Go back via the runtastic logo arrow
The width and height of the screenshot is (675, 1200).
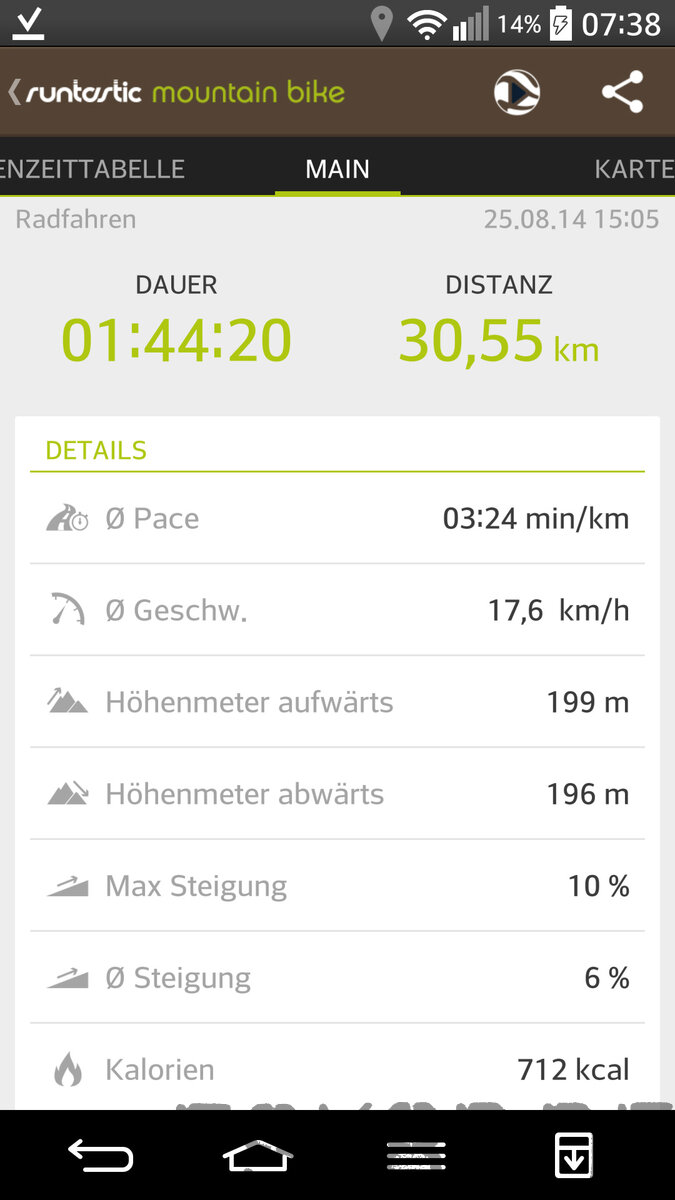16,93
